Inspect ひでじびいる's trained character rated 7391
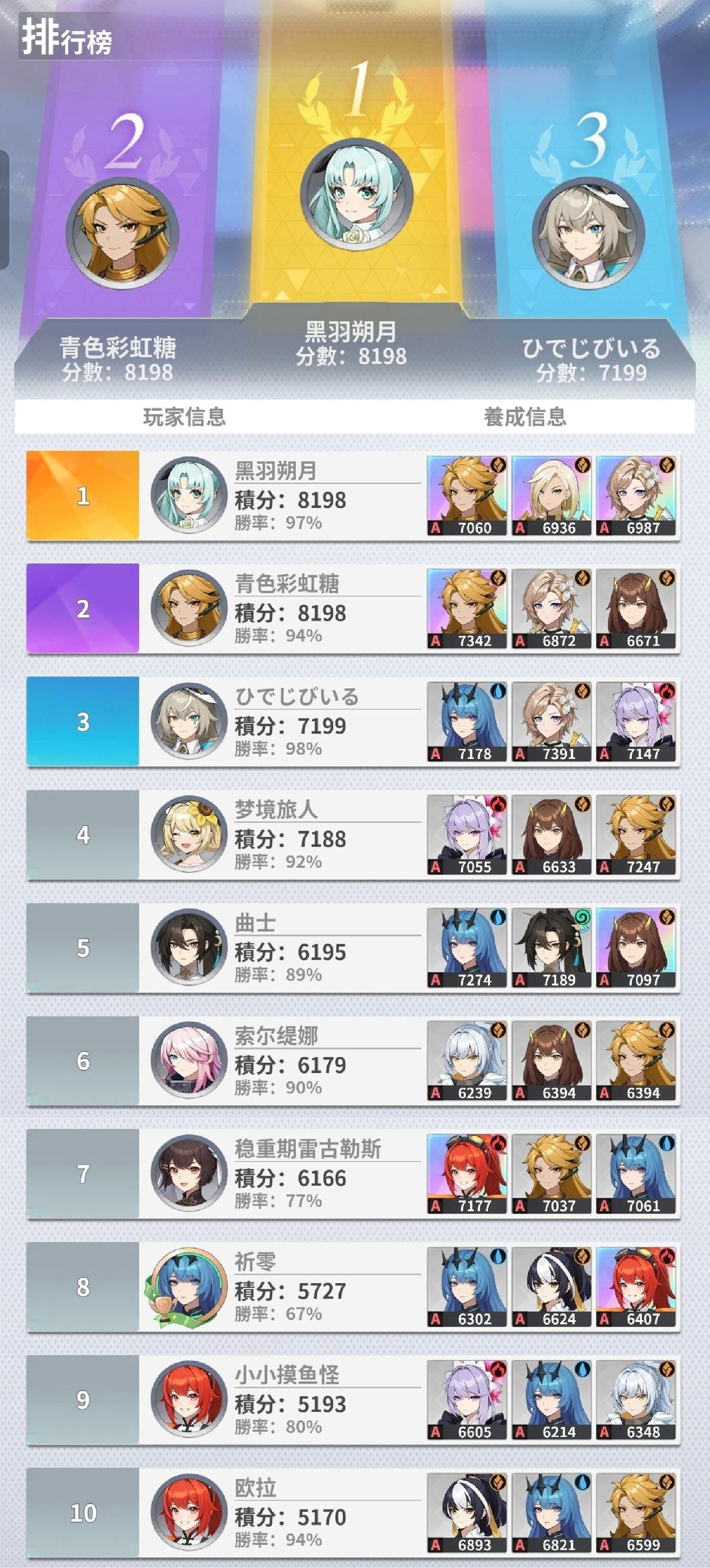 [551, 721]
